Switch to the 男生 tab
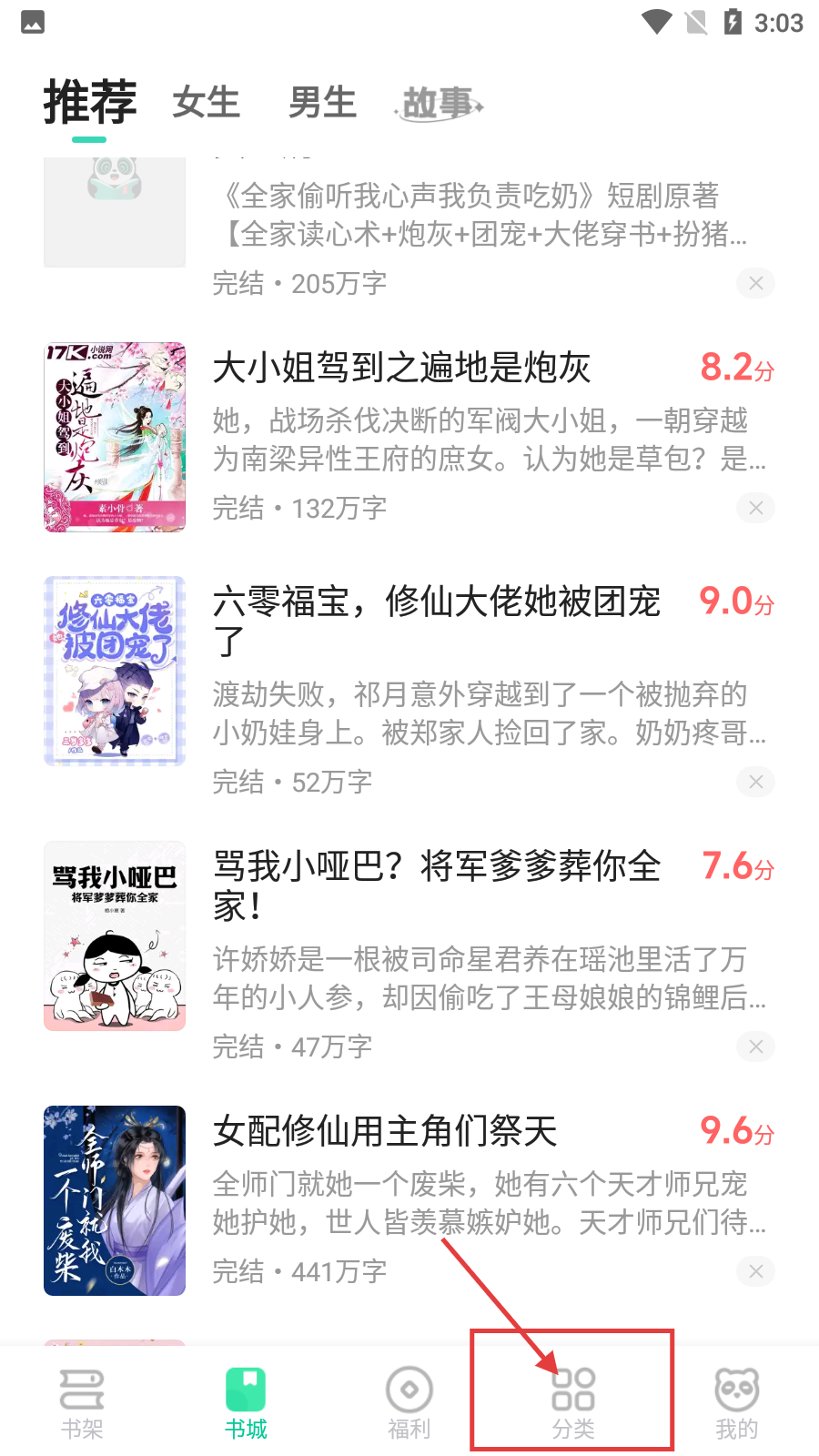Image resolution: width=819 pixels, height=1456 pixels. pyautogui.click(x=322, y=103)
